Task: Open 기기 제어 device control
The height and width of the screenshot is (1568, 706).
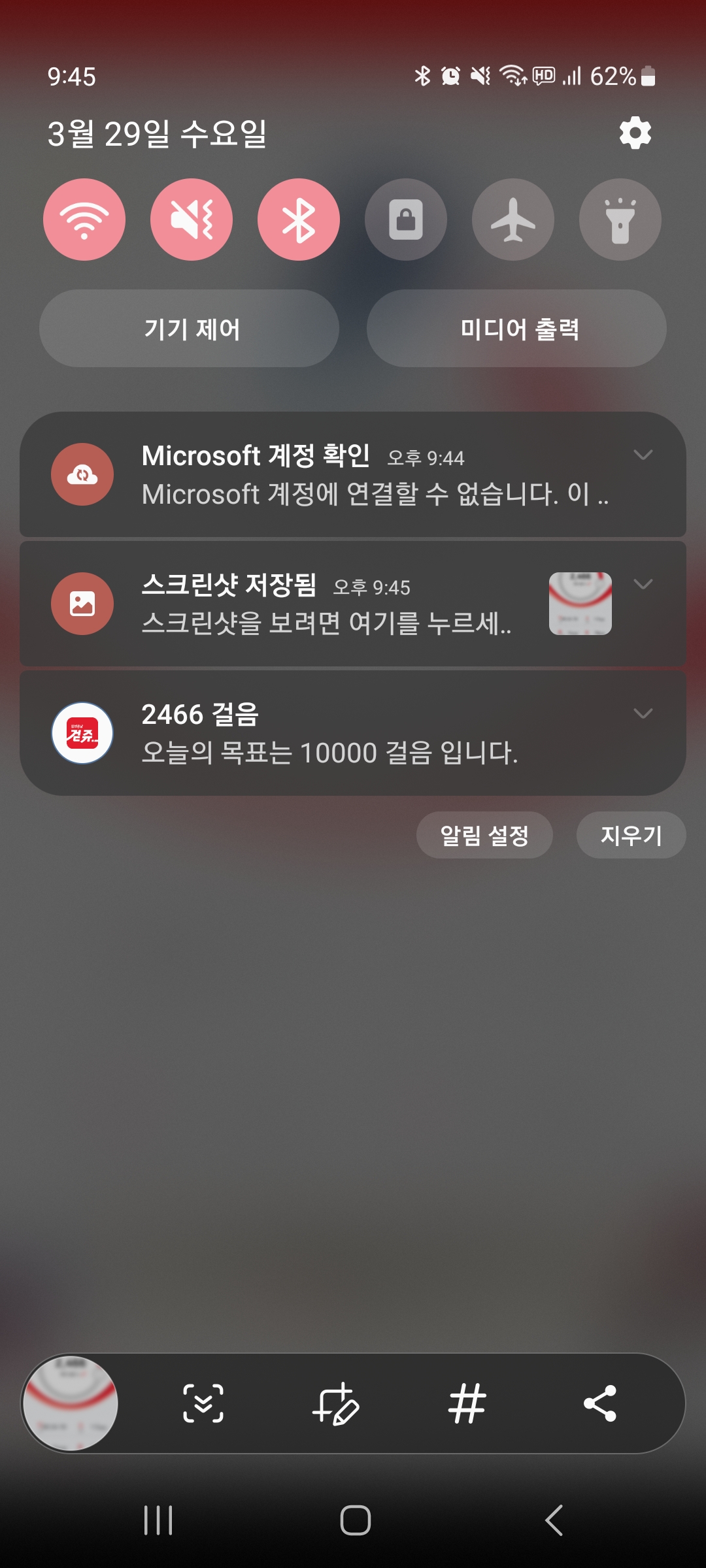Action: [190, 329]
